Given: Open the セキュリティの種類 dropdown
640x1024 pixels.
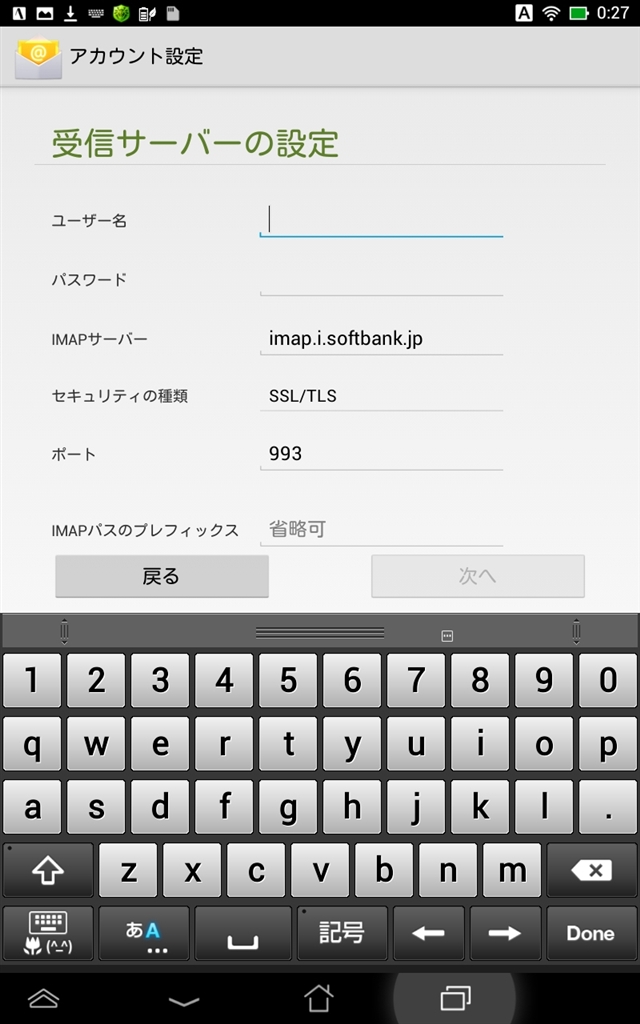Looking at the screenshot, I should click(x=381, y=396).
